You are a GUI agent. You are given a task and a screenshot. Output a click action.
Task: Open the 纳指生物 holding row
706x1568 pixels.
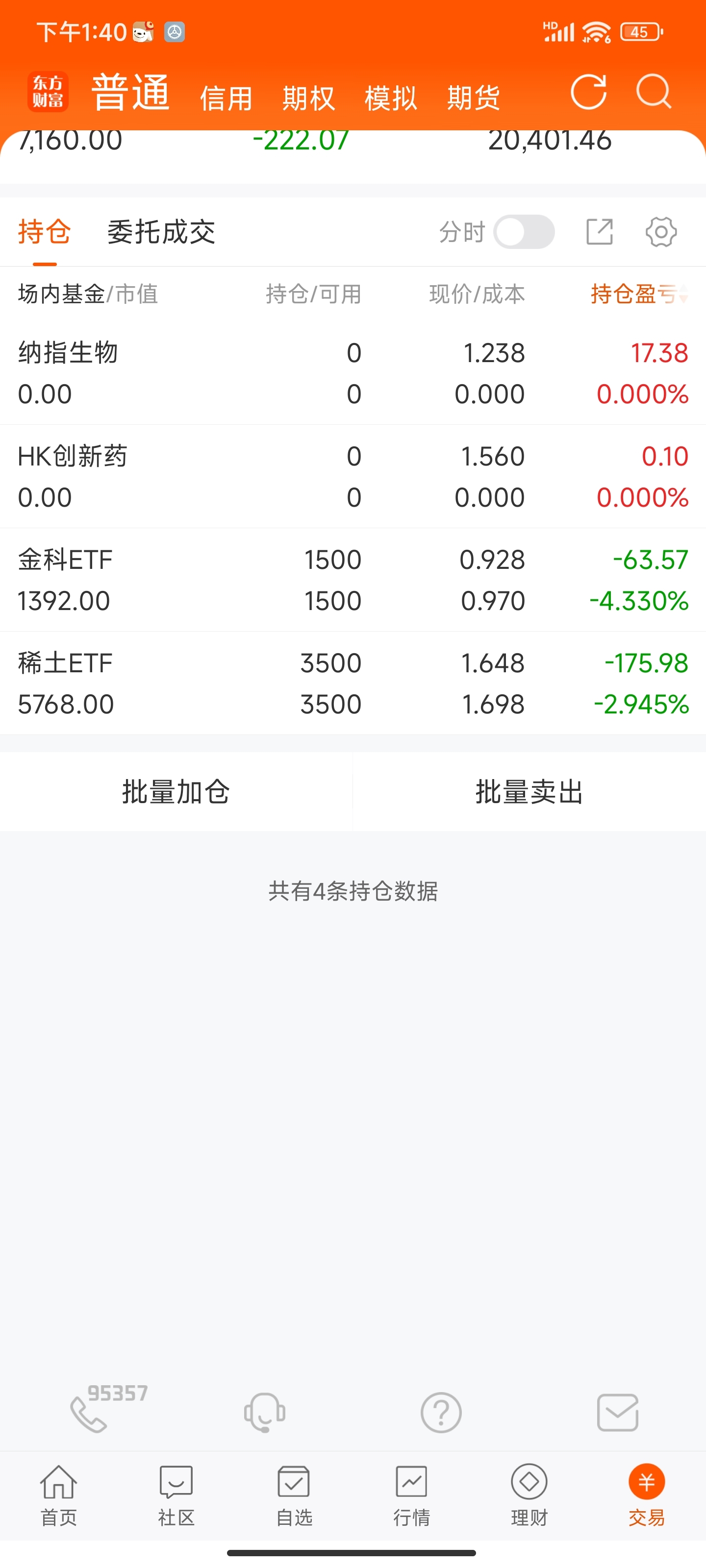click(353, 373)
